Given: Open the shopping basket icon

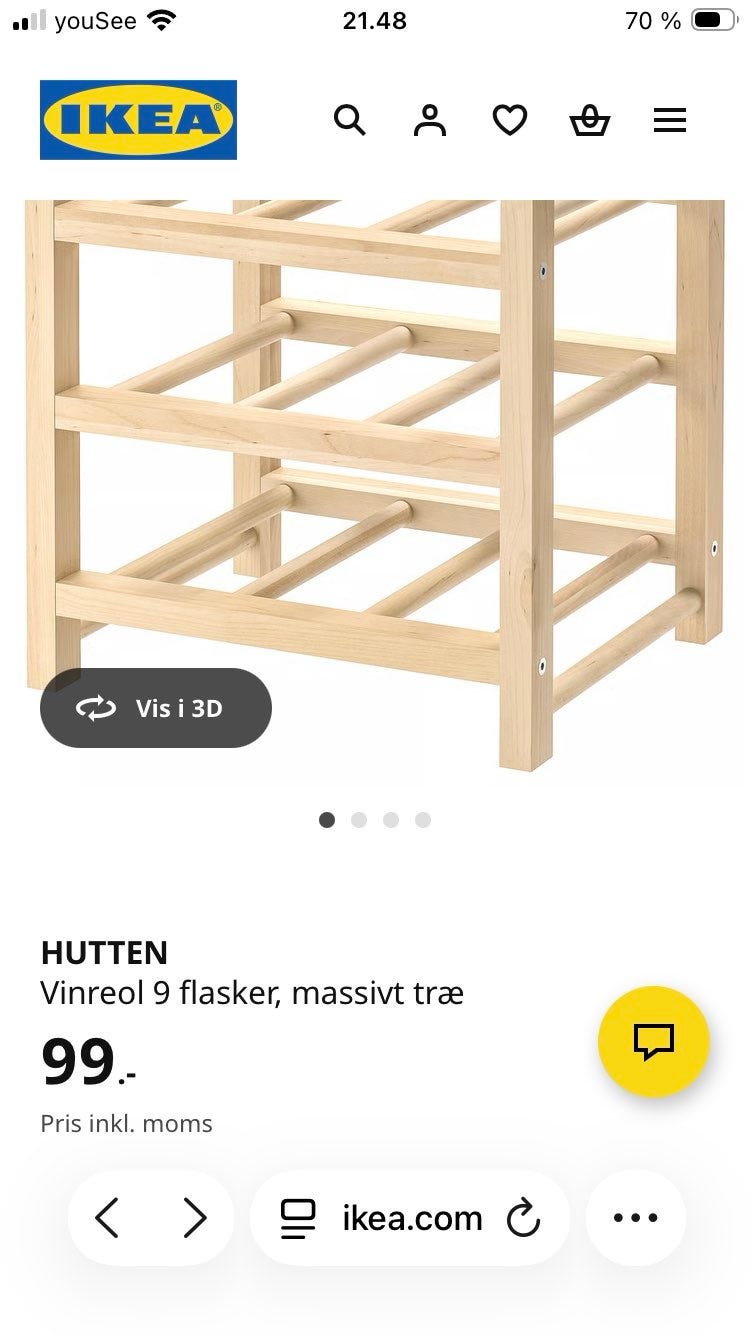Looking at the screenshot, I should pos(590,120).
